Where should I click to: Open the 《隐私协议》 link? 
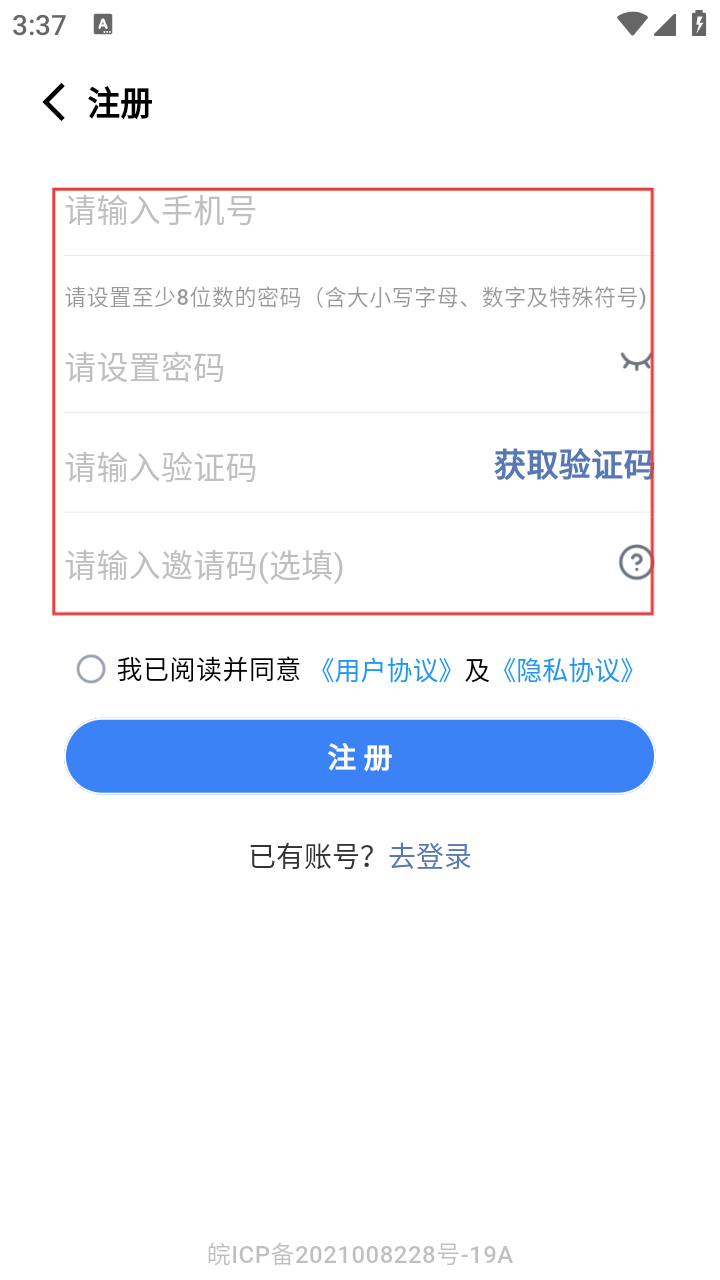568,670
